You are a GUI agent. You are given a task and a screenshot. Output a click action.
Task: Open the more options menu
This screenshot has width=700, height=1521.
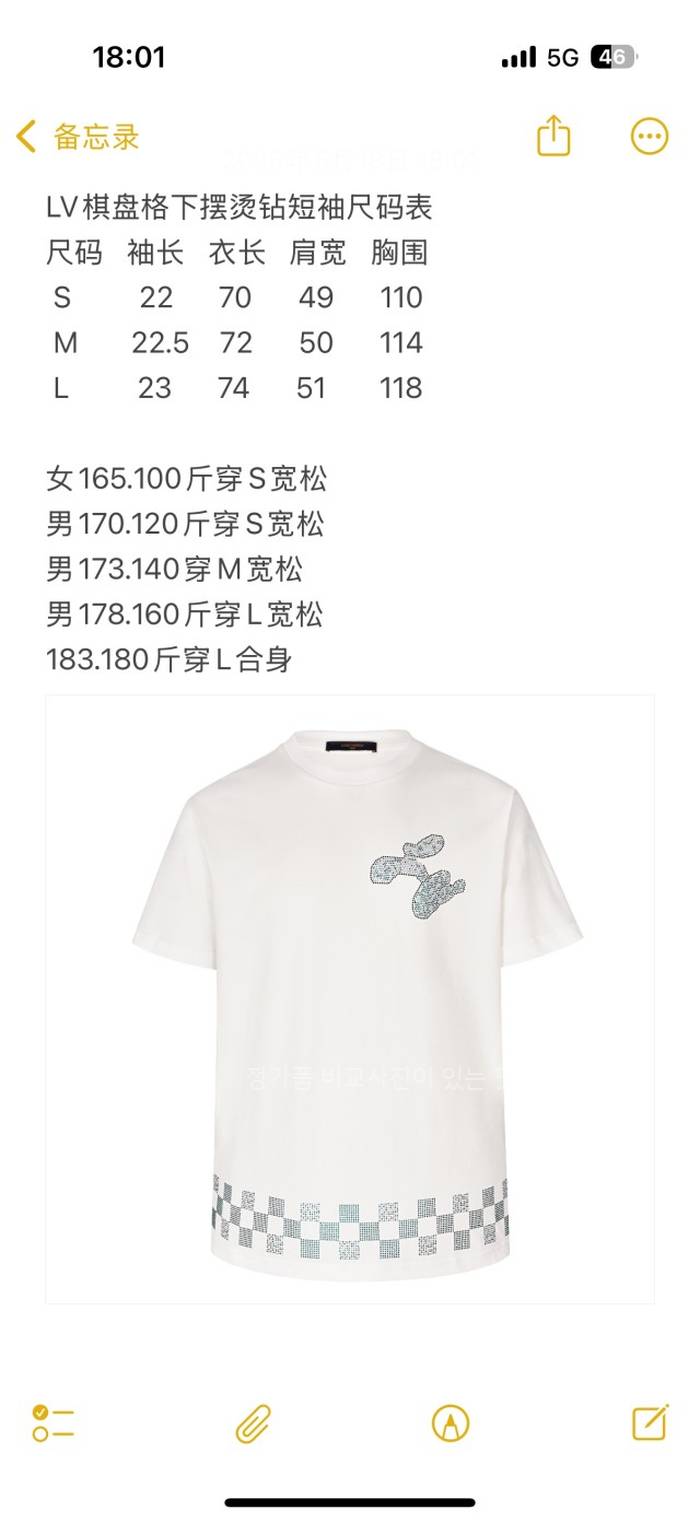click(x=649, y=136)
